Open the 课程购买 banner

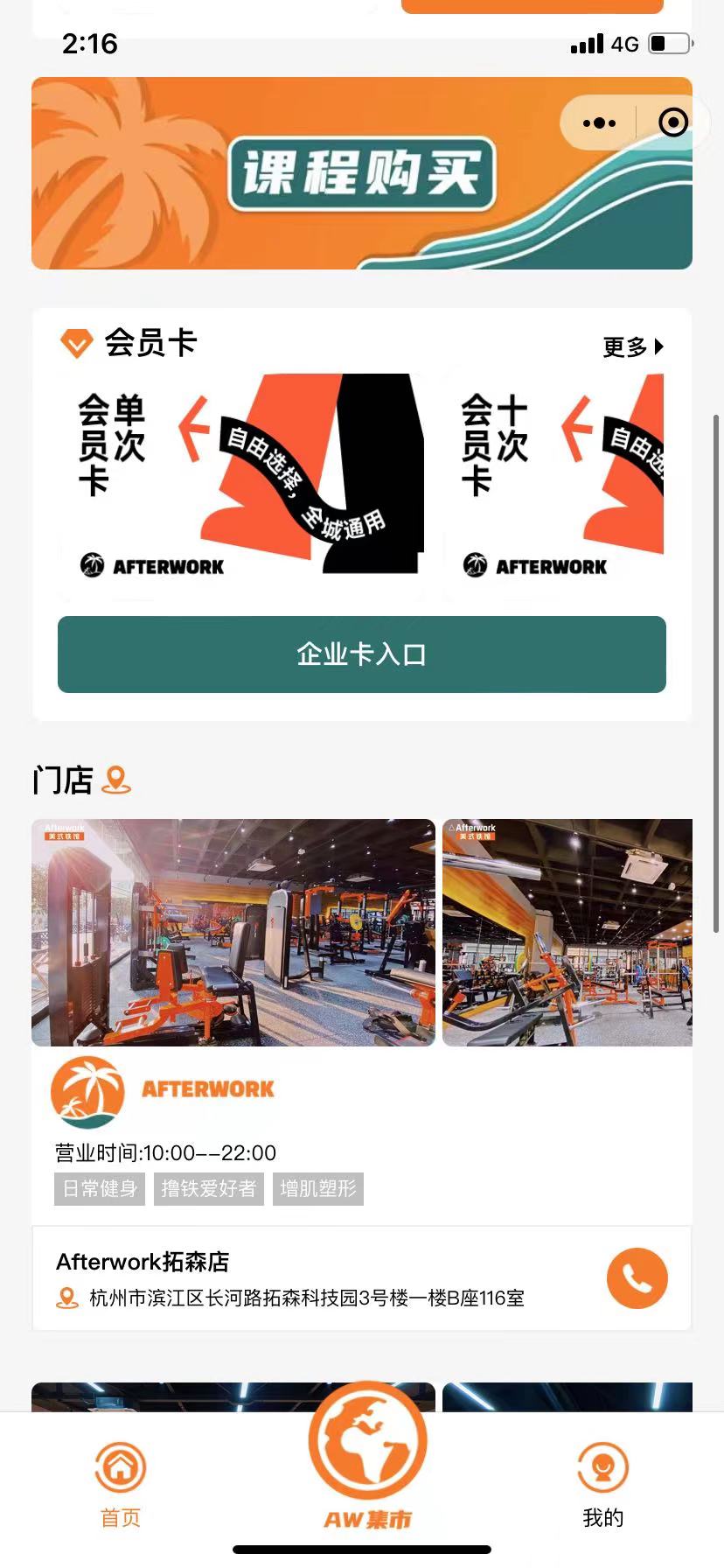coord(361,173)
